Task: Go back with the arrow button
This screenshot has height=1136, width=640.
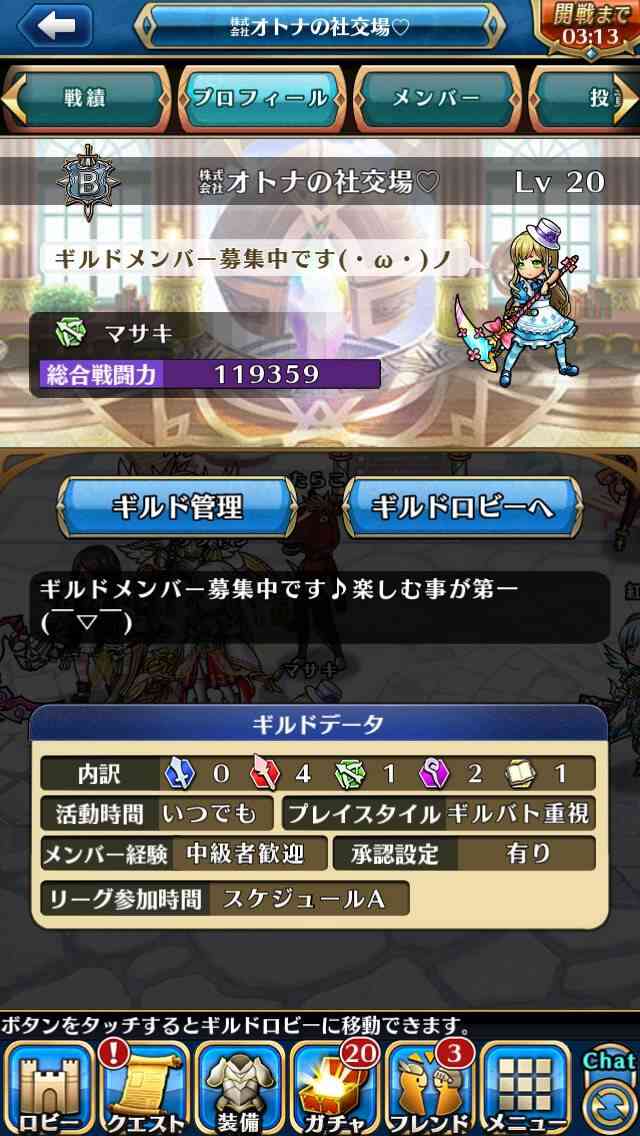Action: tap(55, 26)
